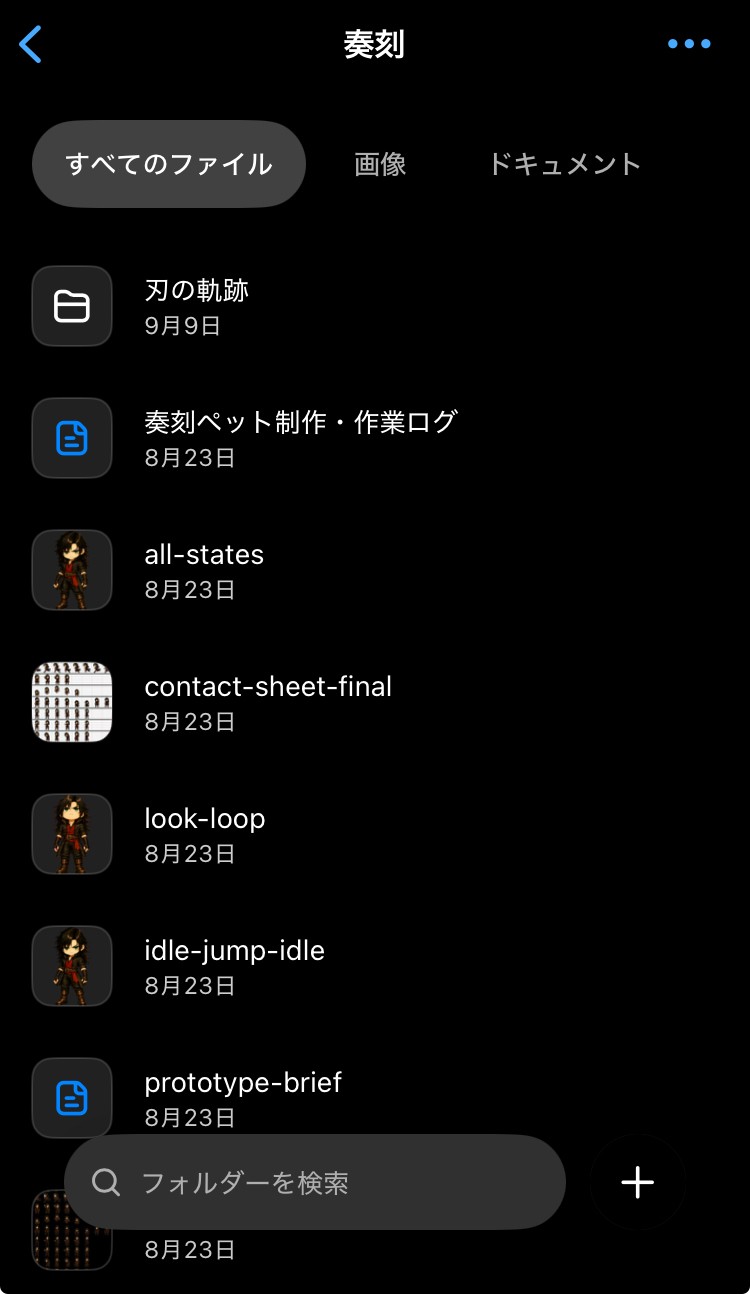Tap the フォルダーを検索 search field
The height and width of the screenshot is (1294, 750).
[315, 1183]
